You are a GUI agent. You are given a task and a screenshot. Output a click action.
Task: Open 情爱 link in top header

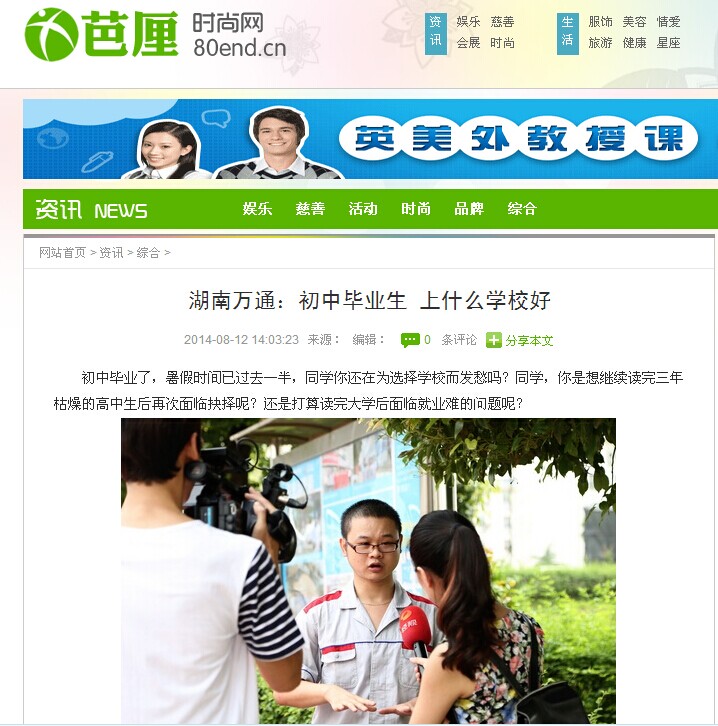pos(668,21)
